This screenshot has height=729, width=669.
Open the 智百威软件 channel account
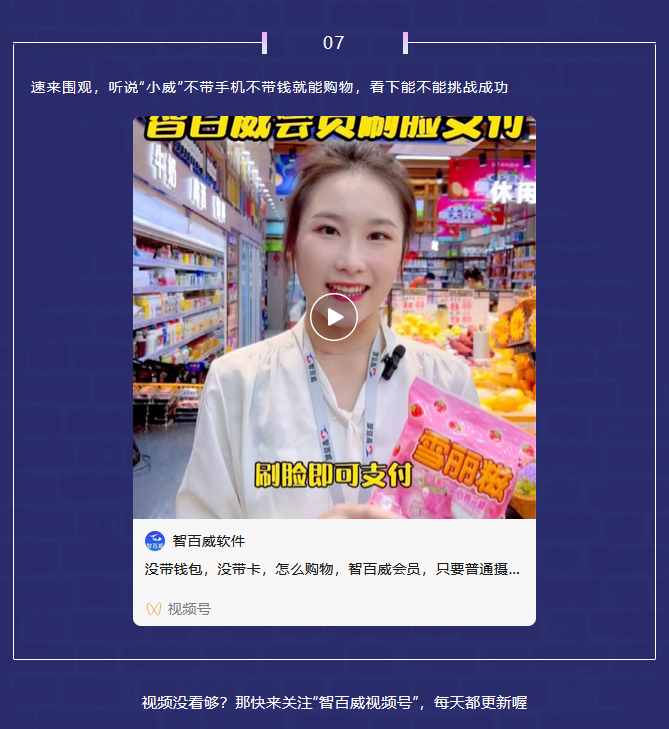coord(208,541)
